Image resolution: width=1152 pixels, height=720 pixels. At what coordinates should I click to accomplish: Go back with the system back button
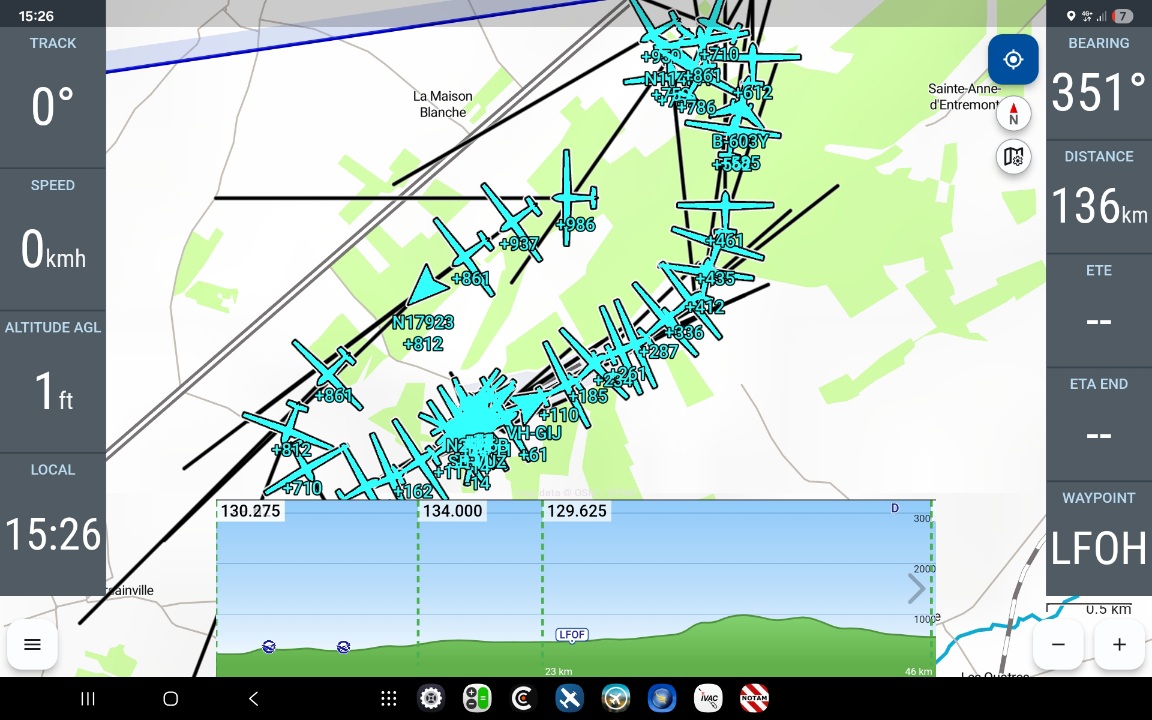point(253,699)
